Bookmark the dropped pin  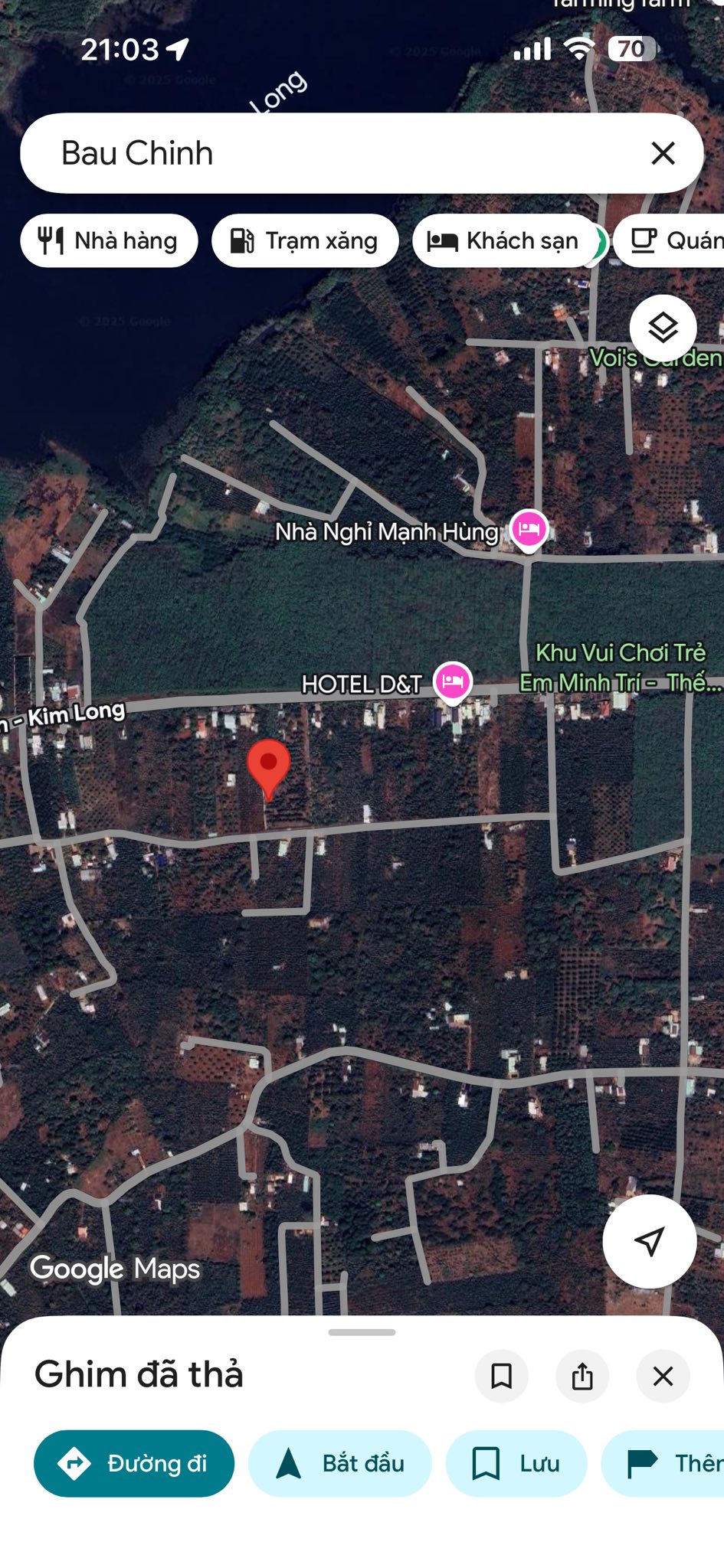pos(501,1376)
